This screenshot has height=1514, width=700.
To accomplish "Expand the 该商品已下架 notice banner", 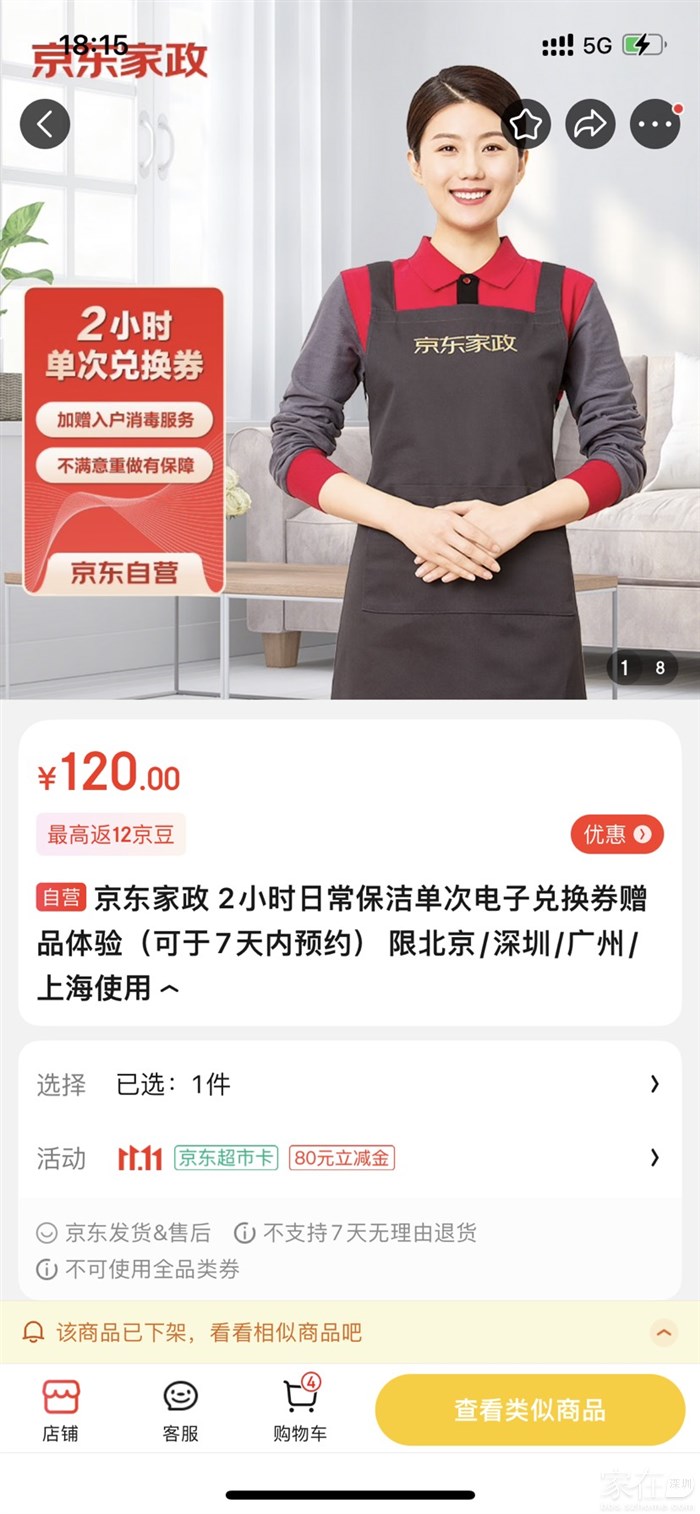I will [662, 1332].
